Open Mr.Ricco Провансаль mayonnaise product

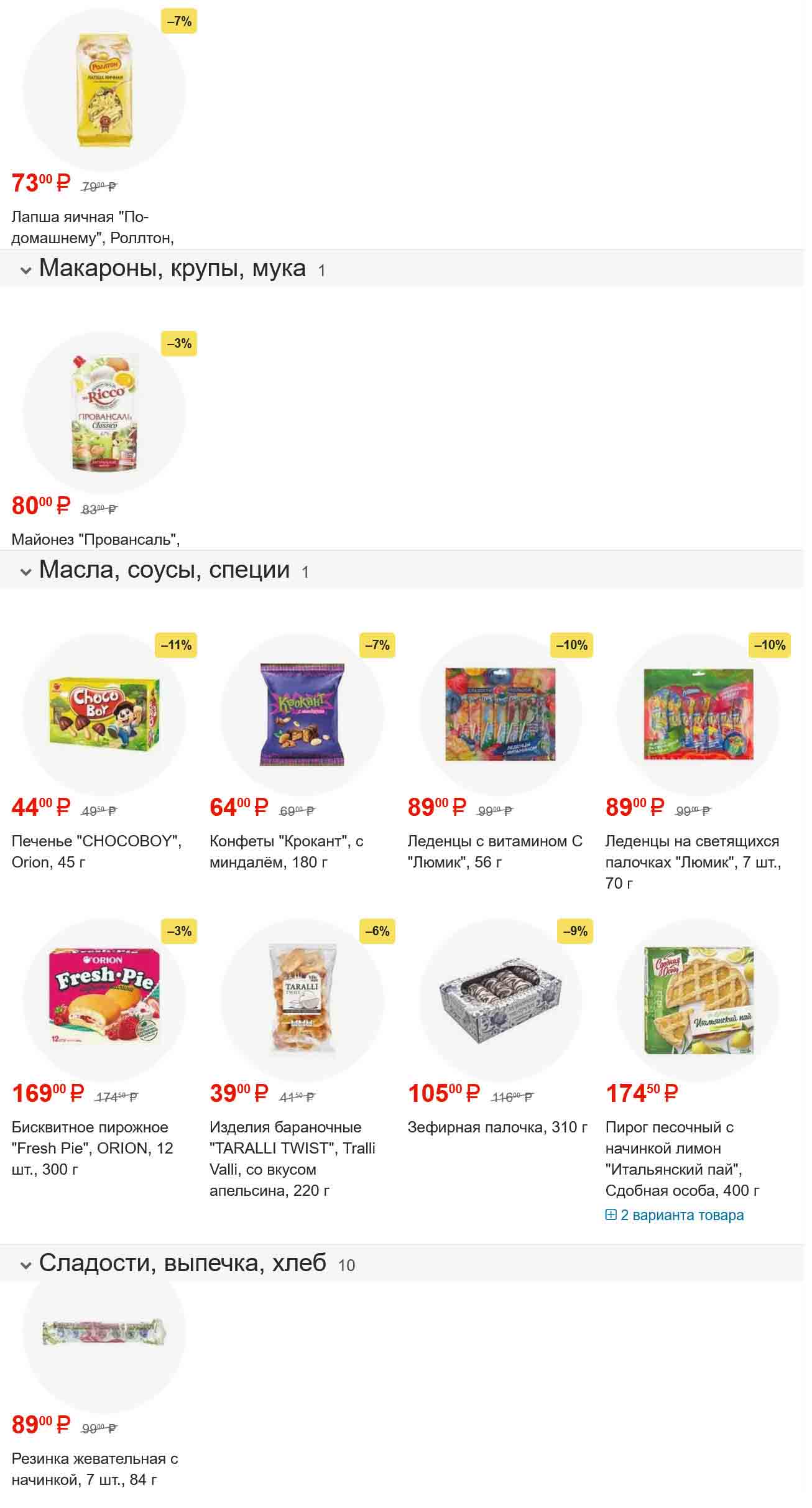coord(104,413)
